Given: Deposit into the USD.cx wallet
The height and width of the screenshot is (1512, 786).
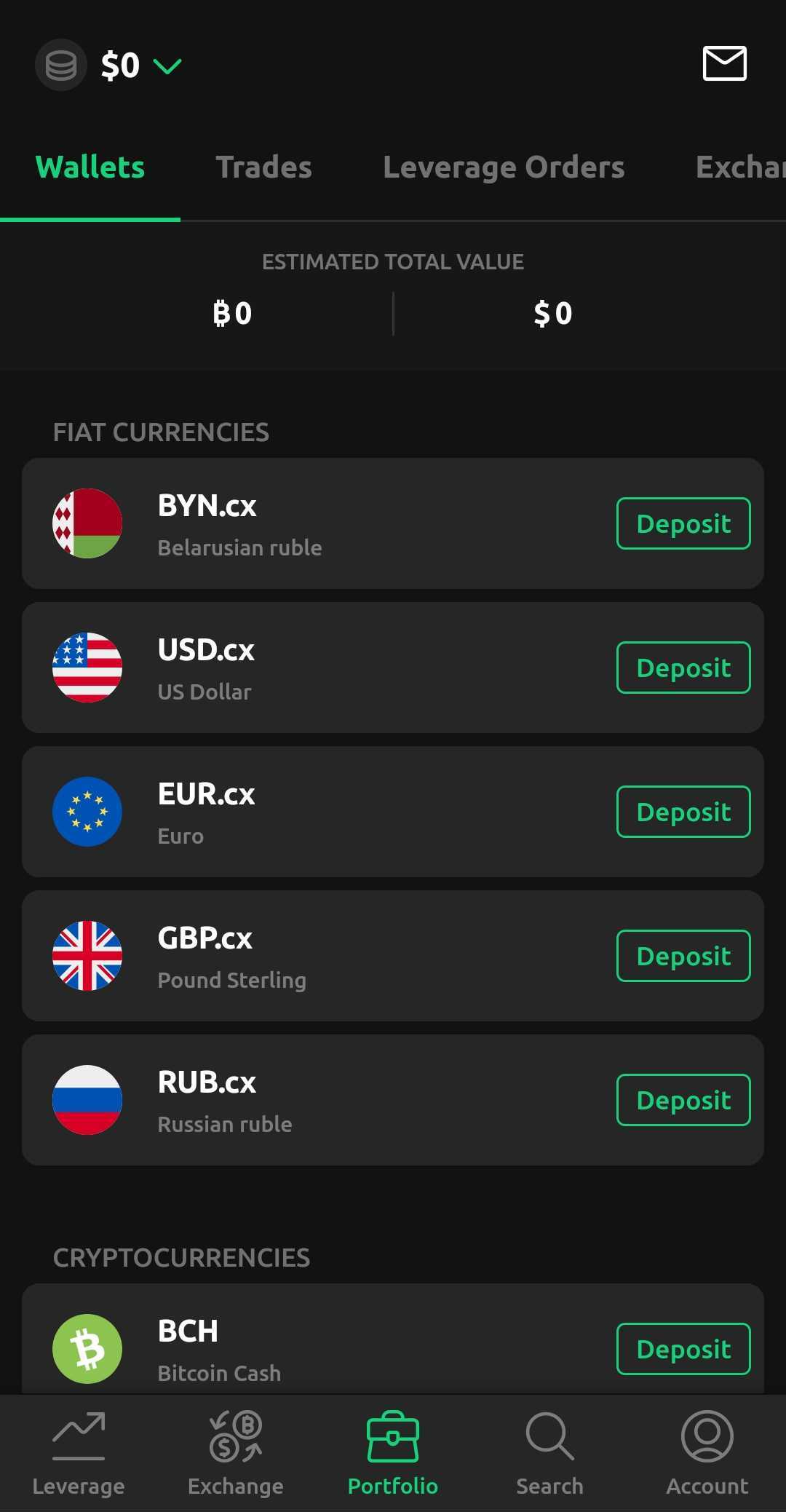Looking at the screenshot, I should click(x=683, y=668).
